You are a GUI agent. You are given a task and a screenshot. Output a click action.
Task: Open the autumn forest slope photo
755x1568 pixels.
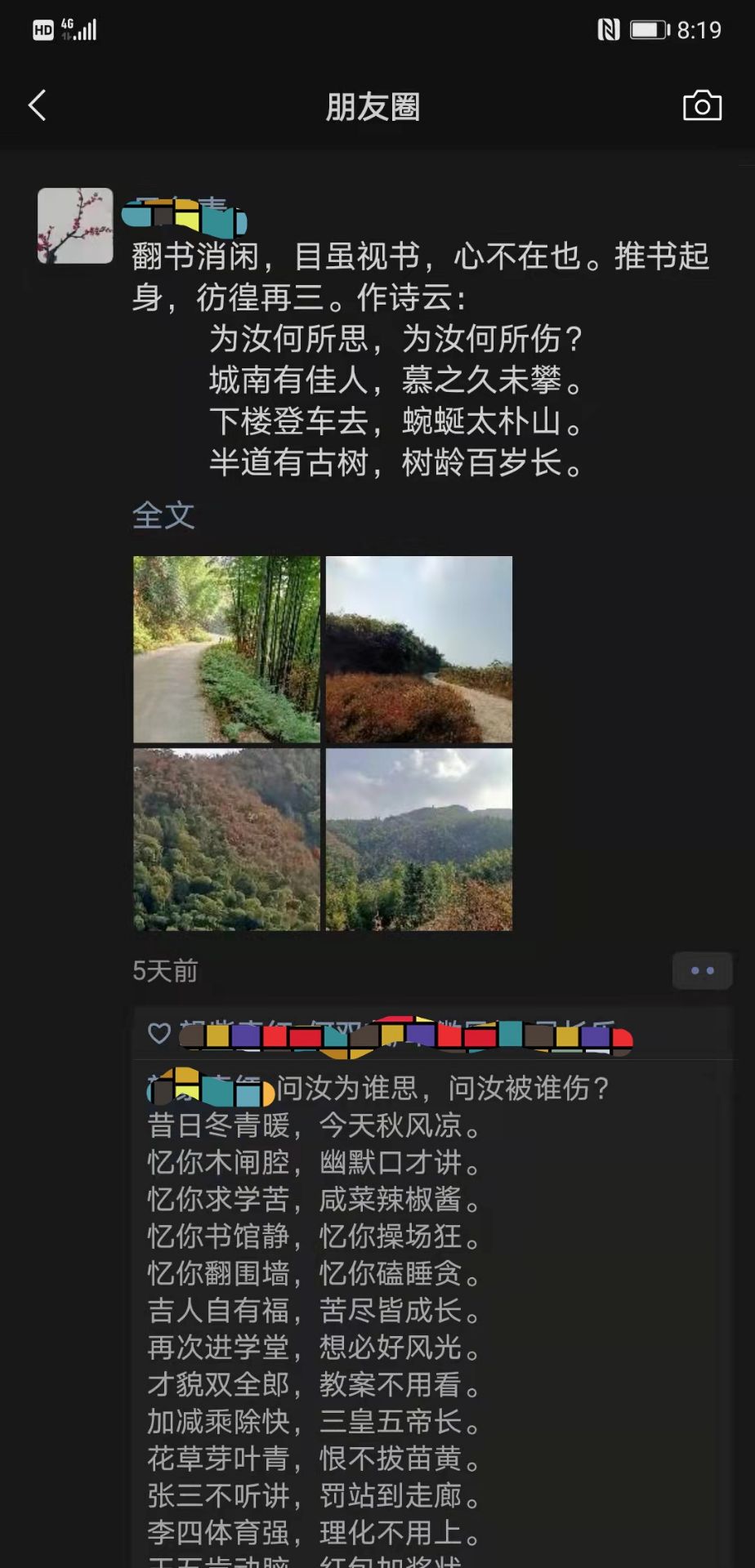tap(226, 840)
